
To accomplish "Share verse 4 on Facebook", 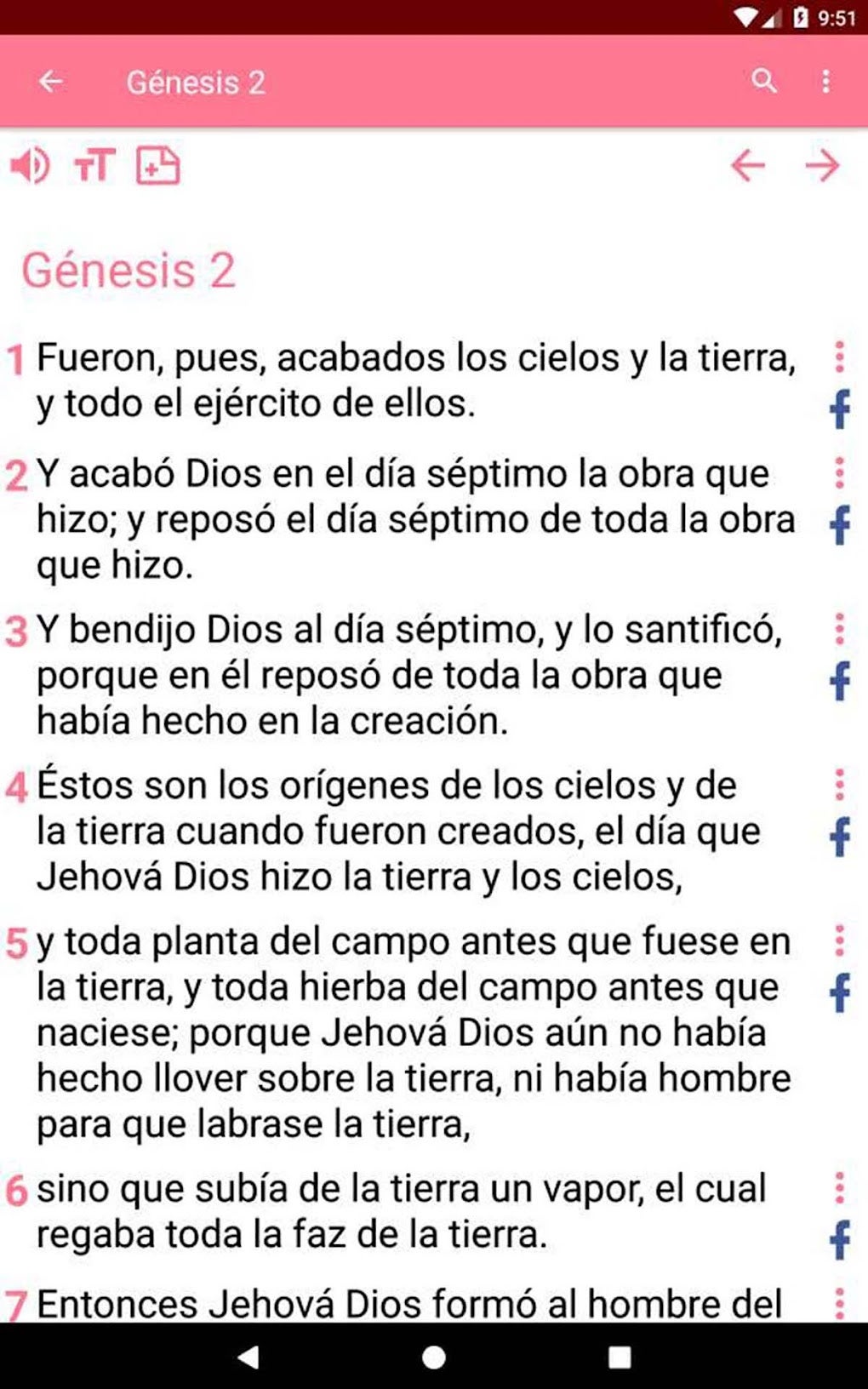I will click(x=839, y=837).
